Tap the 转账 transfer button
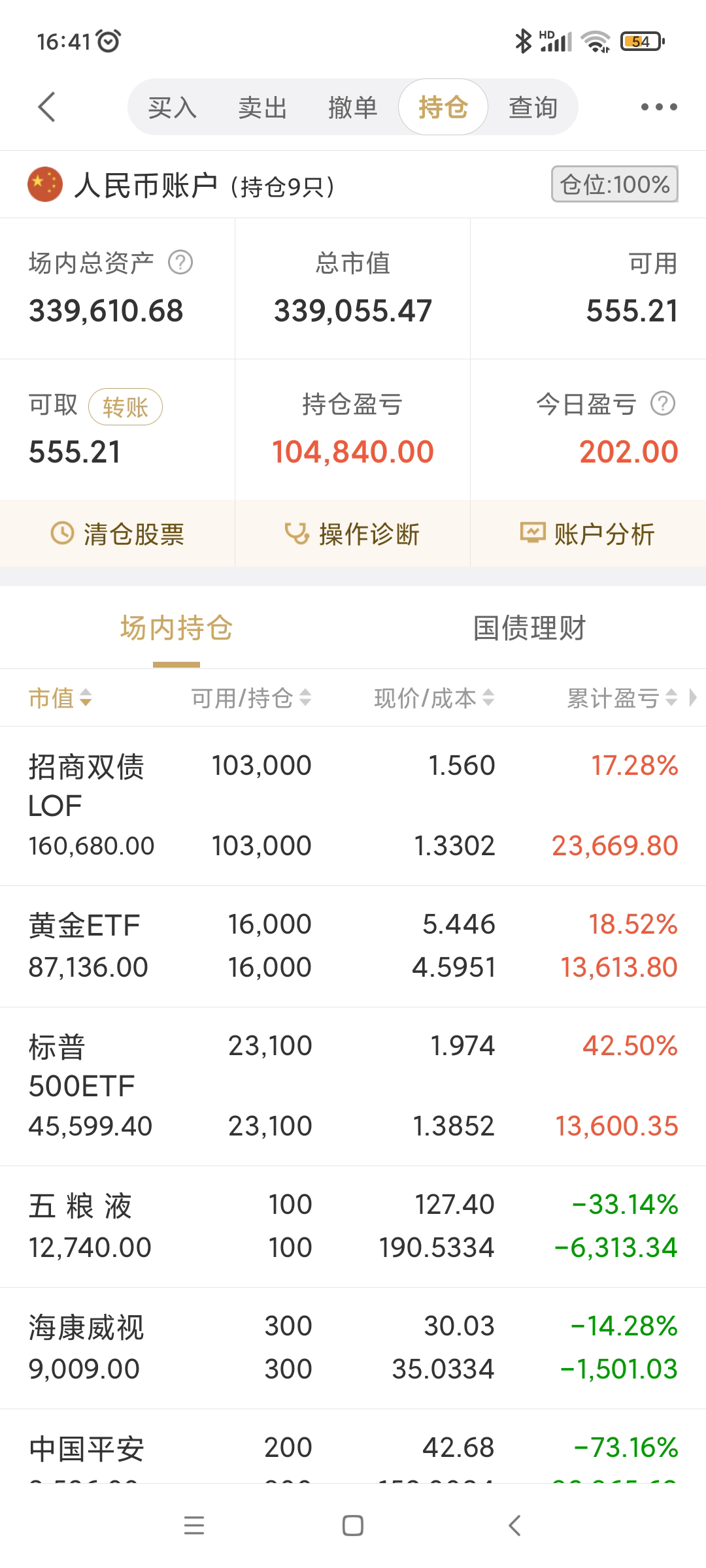The height and width of the screenshot is (1568, 706). coord(125,407)
